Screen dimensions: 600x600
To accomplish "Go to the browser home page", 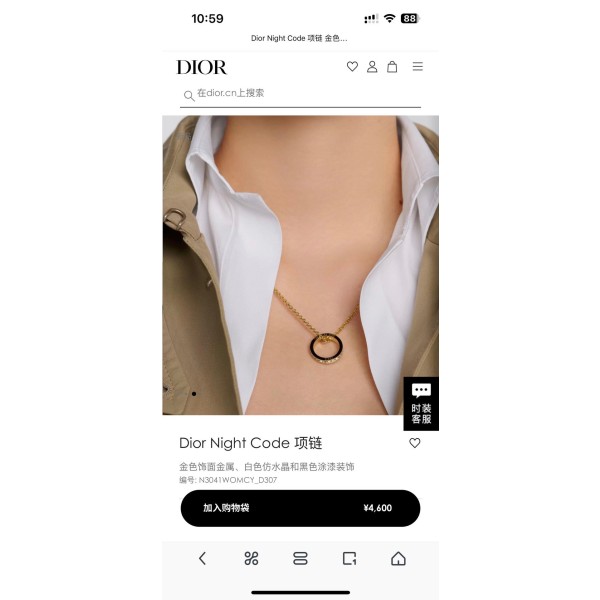I will point(398,559).
